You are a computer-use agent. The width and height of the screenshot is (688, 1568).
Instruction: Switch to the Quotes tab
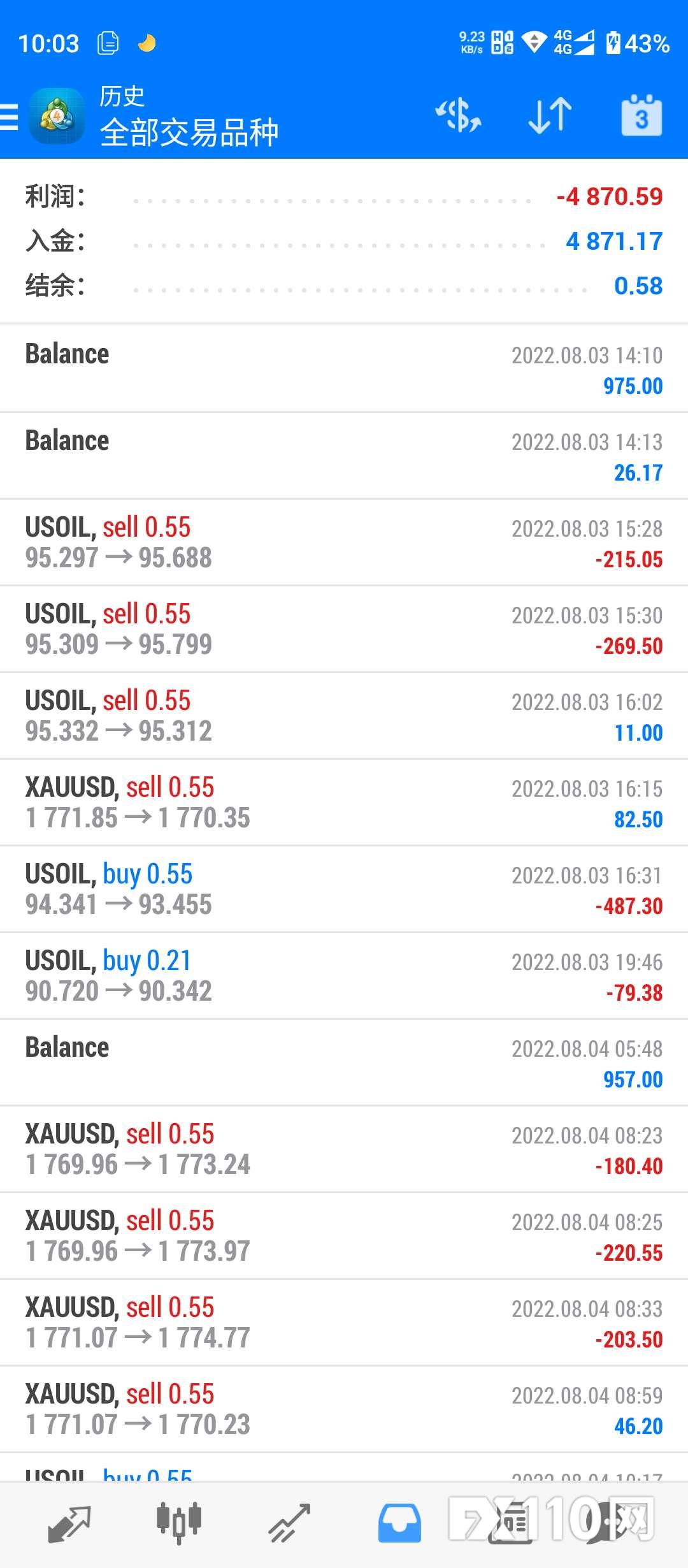pyautogui.click(x=69, y=1525)
